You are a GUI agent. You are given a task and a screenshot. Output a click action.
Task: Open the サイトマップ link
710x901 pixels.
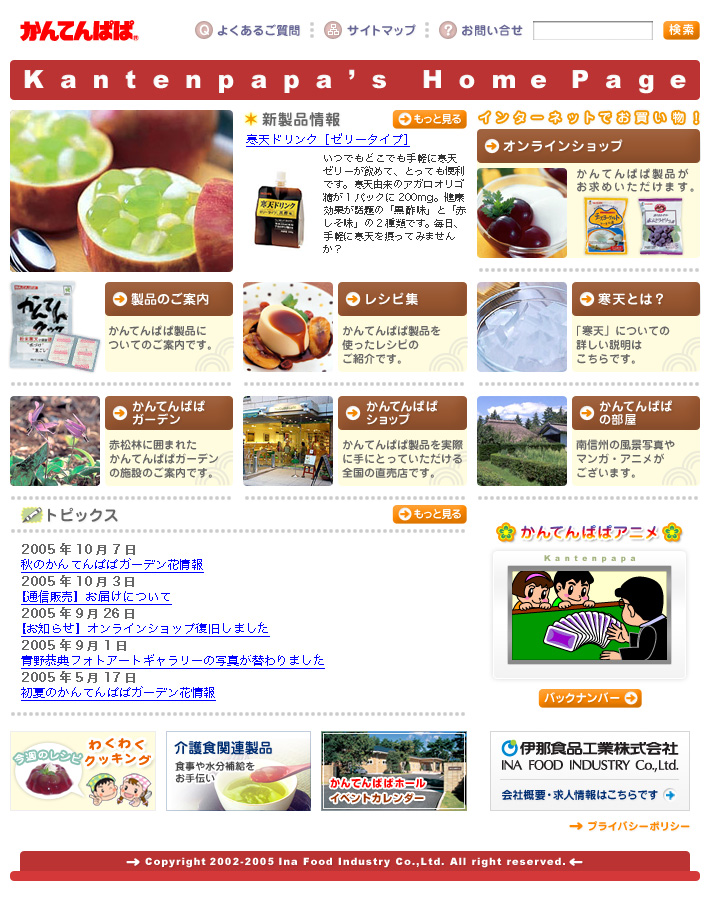pyautogui.click(x=370, y=31)
